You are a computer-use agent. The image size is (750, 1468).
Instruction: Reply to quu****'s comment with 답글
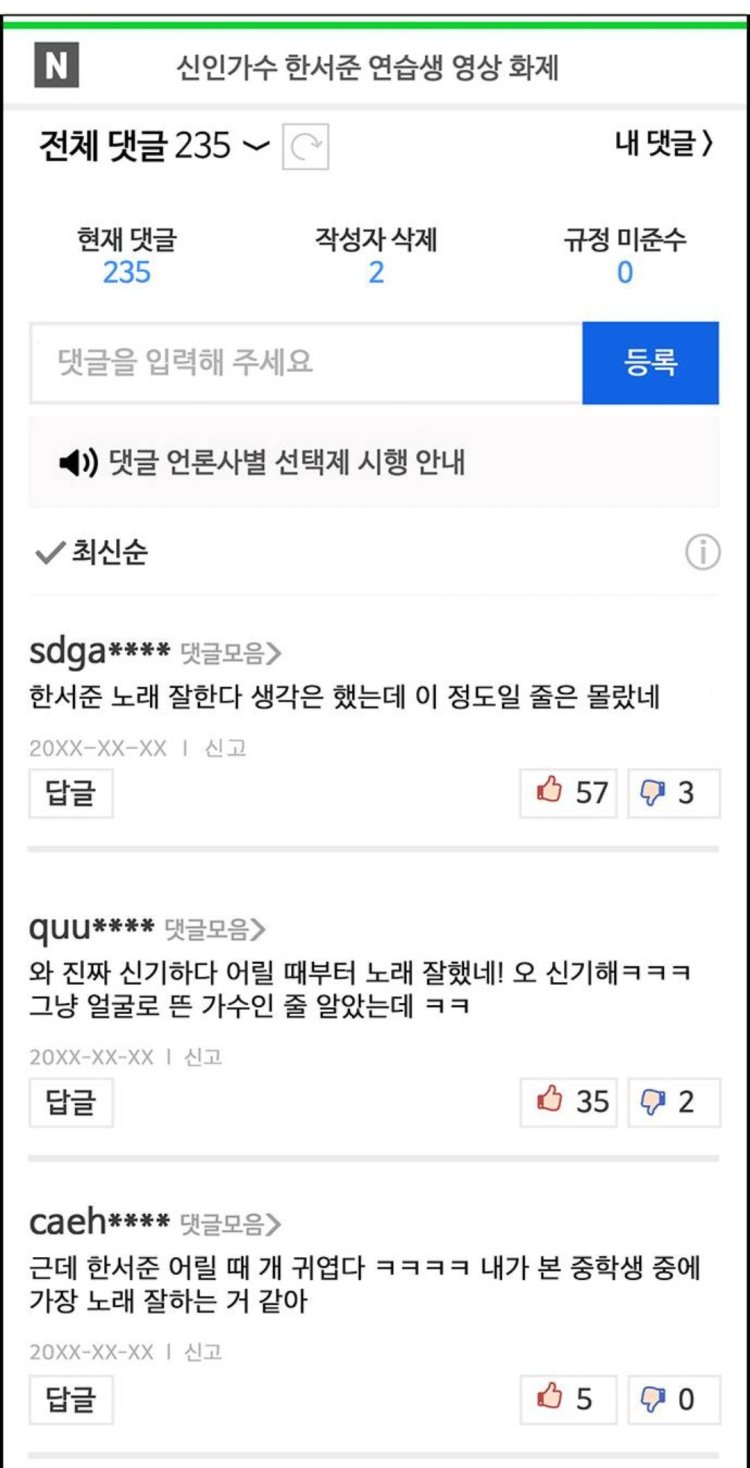[70, 1102]
